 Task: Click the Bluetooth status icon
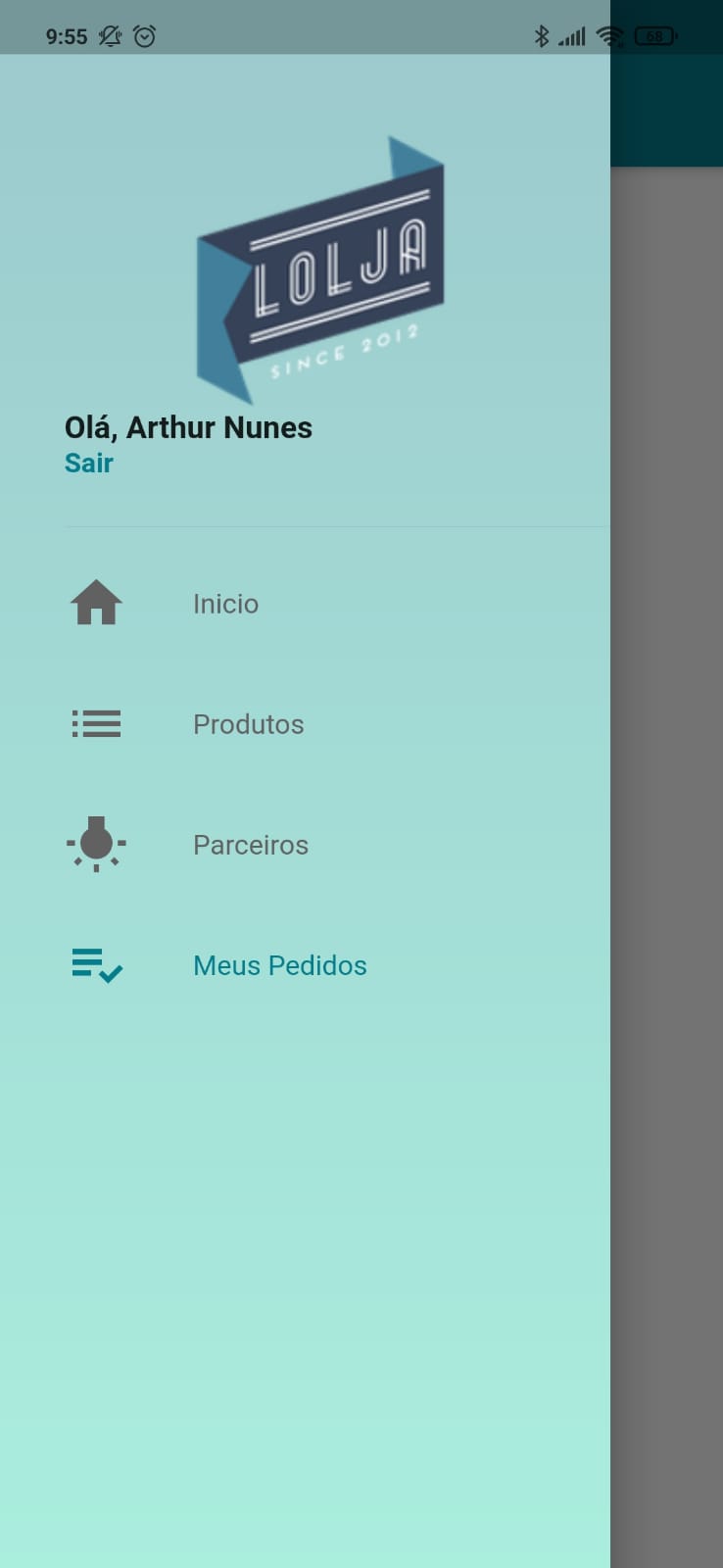[x=540, y=35]
